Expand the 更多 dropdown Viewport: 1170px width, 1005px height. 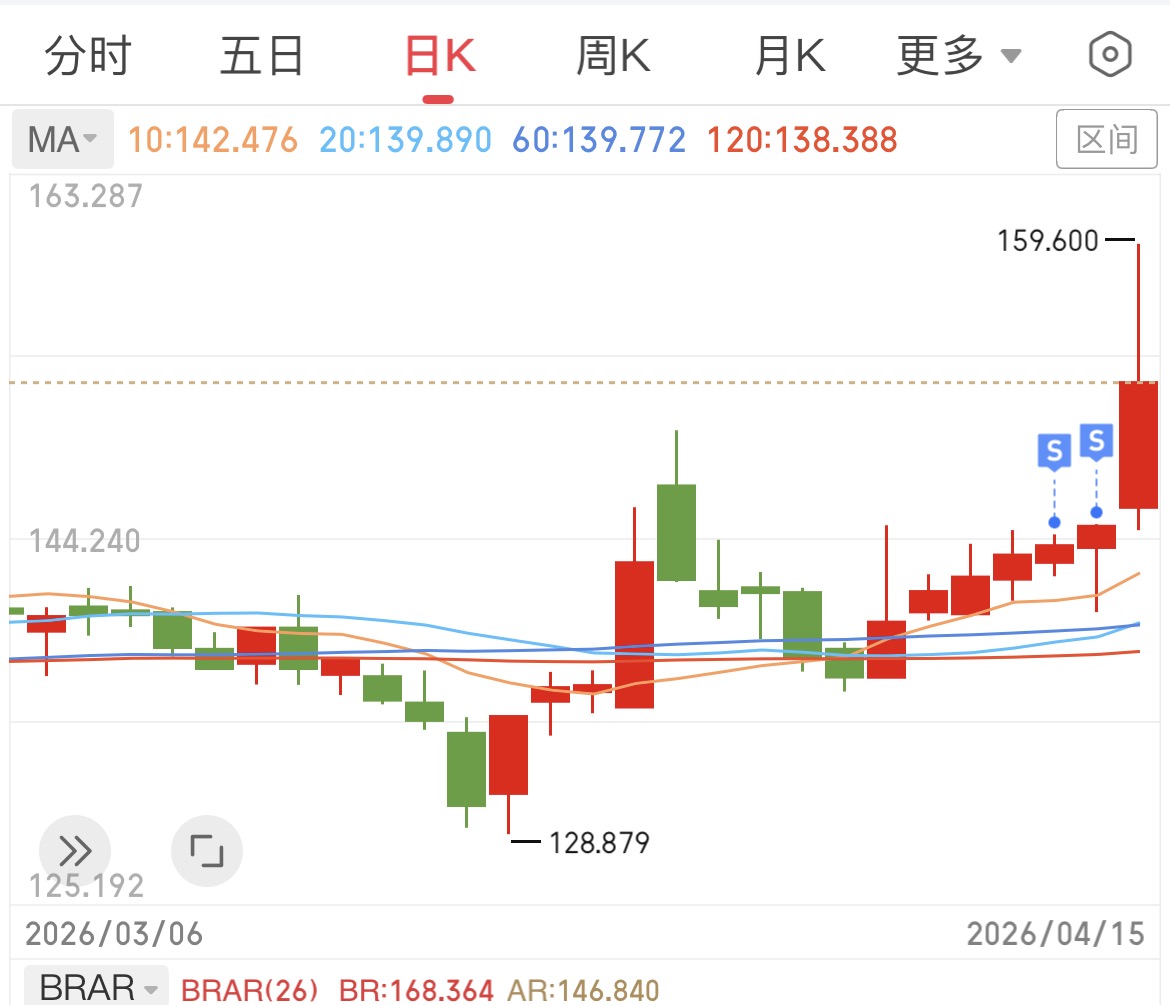point(958,56)
